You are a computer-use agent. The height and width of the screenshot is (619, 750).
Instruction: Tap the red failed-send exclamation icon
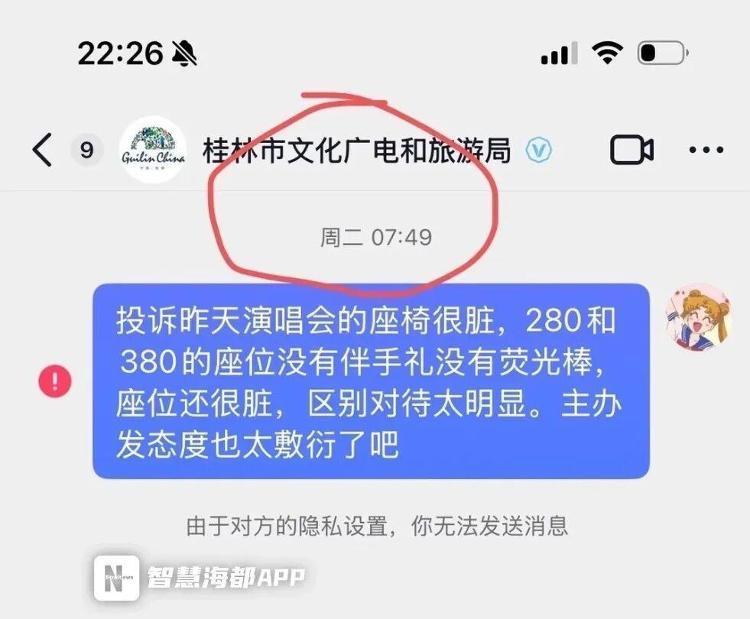pyautogui.click(x=55, y=381)
